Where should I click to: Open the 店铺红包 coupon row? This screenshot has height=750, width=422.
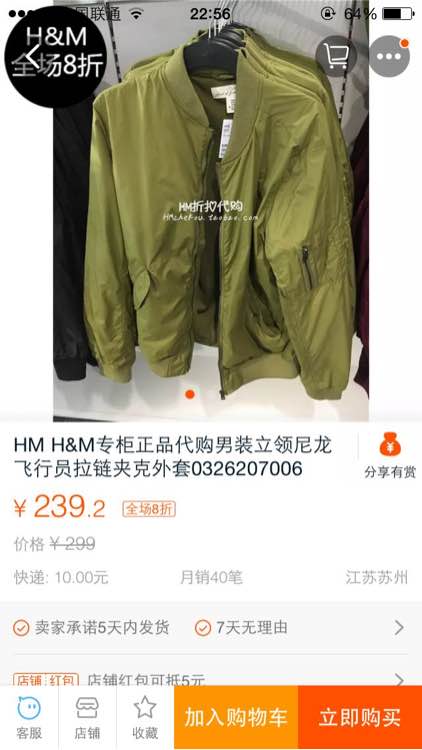(211, 679)
